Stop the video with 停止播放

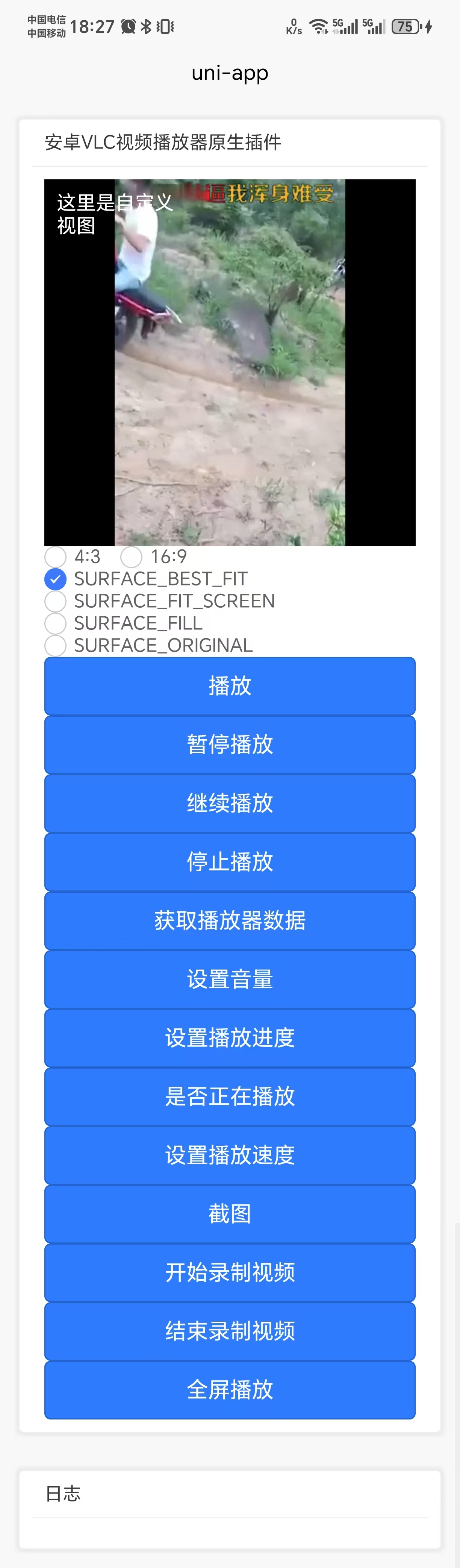230,862
